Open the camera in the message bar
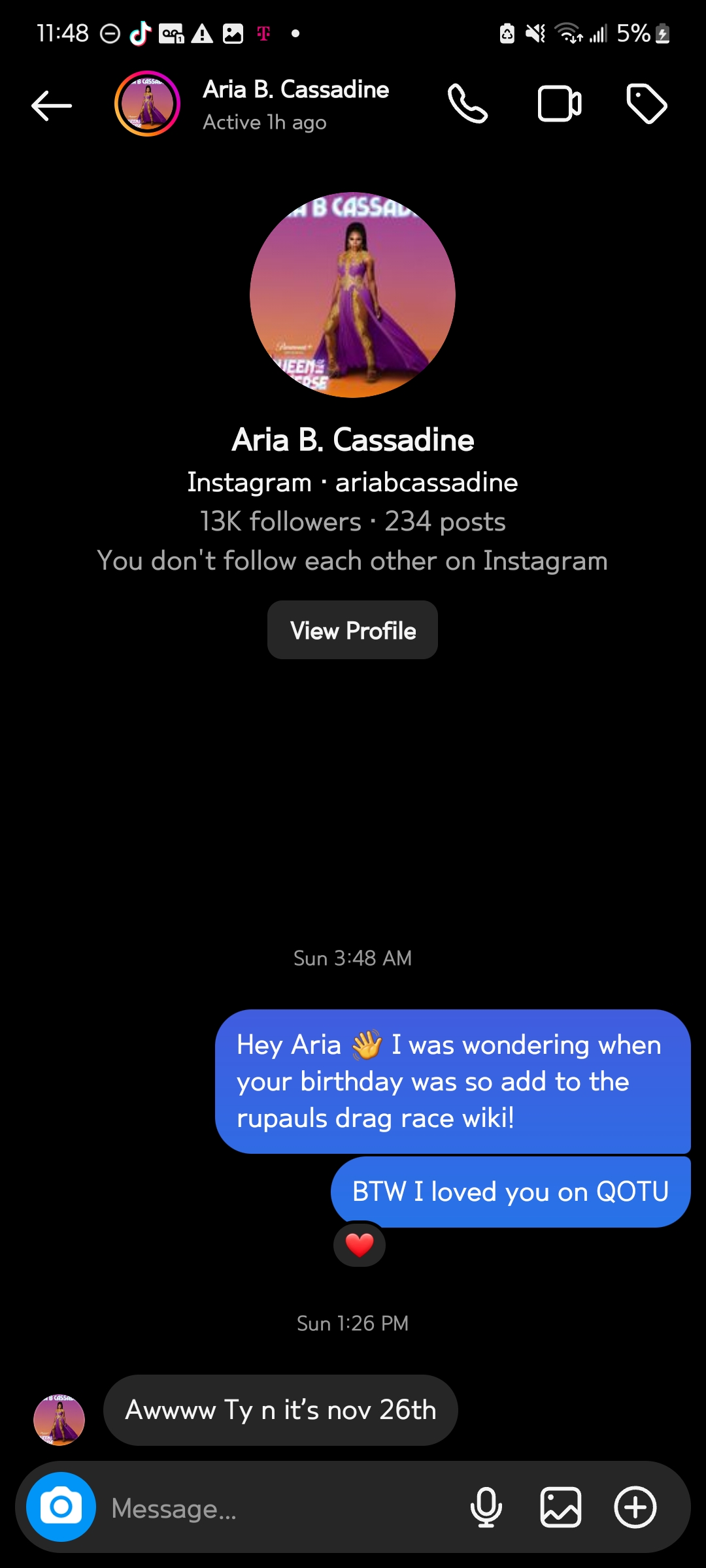The width and height of the screenshot is (706, 1568). tap(61, 1507)
